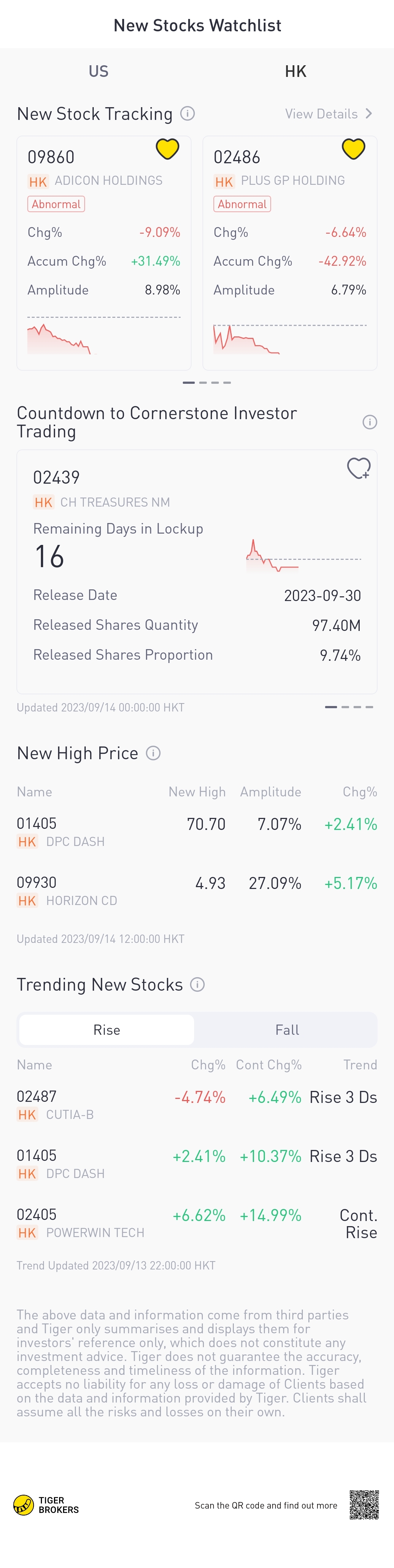Show info about Cornerstone Investor Trading countdown
Viewport: 394px width, 1568px height.
(370, 422)
